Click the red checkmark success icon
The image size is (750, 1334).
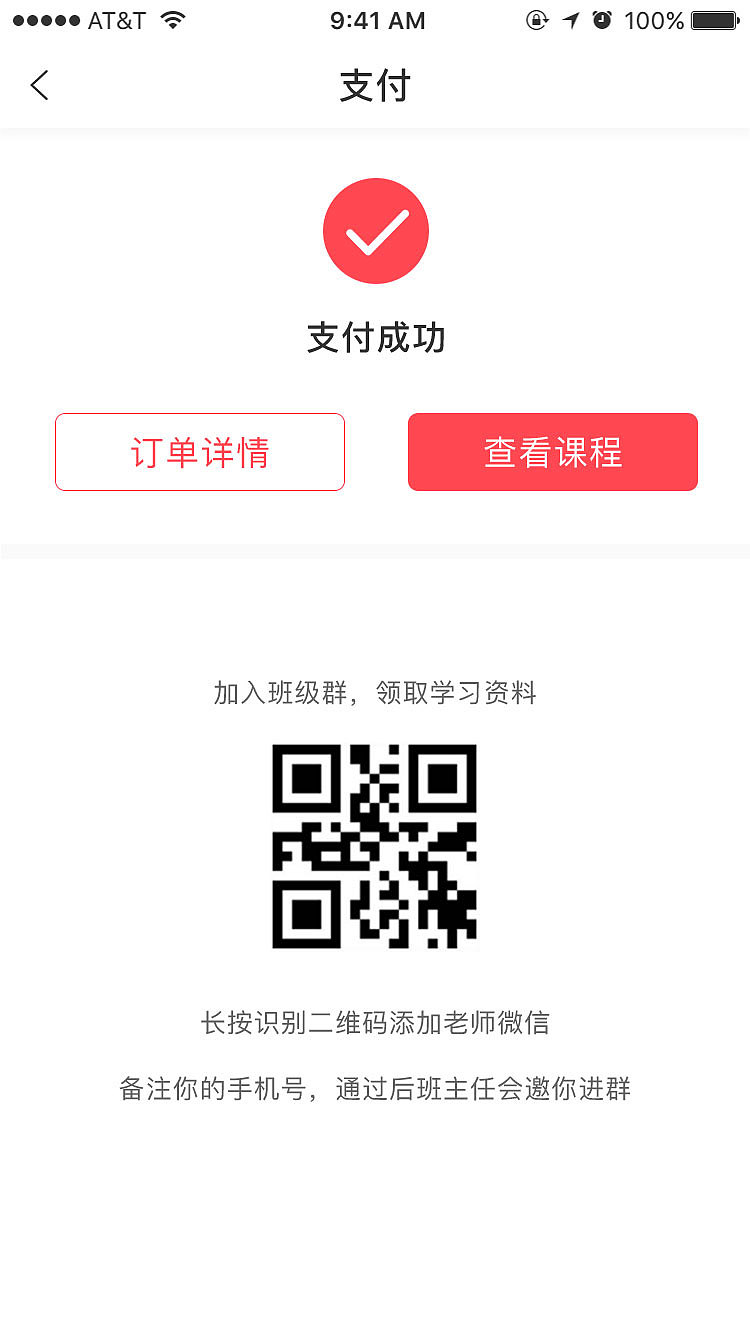376,230
